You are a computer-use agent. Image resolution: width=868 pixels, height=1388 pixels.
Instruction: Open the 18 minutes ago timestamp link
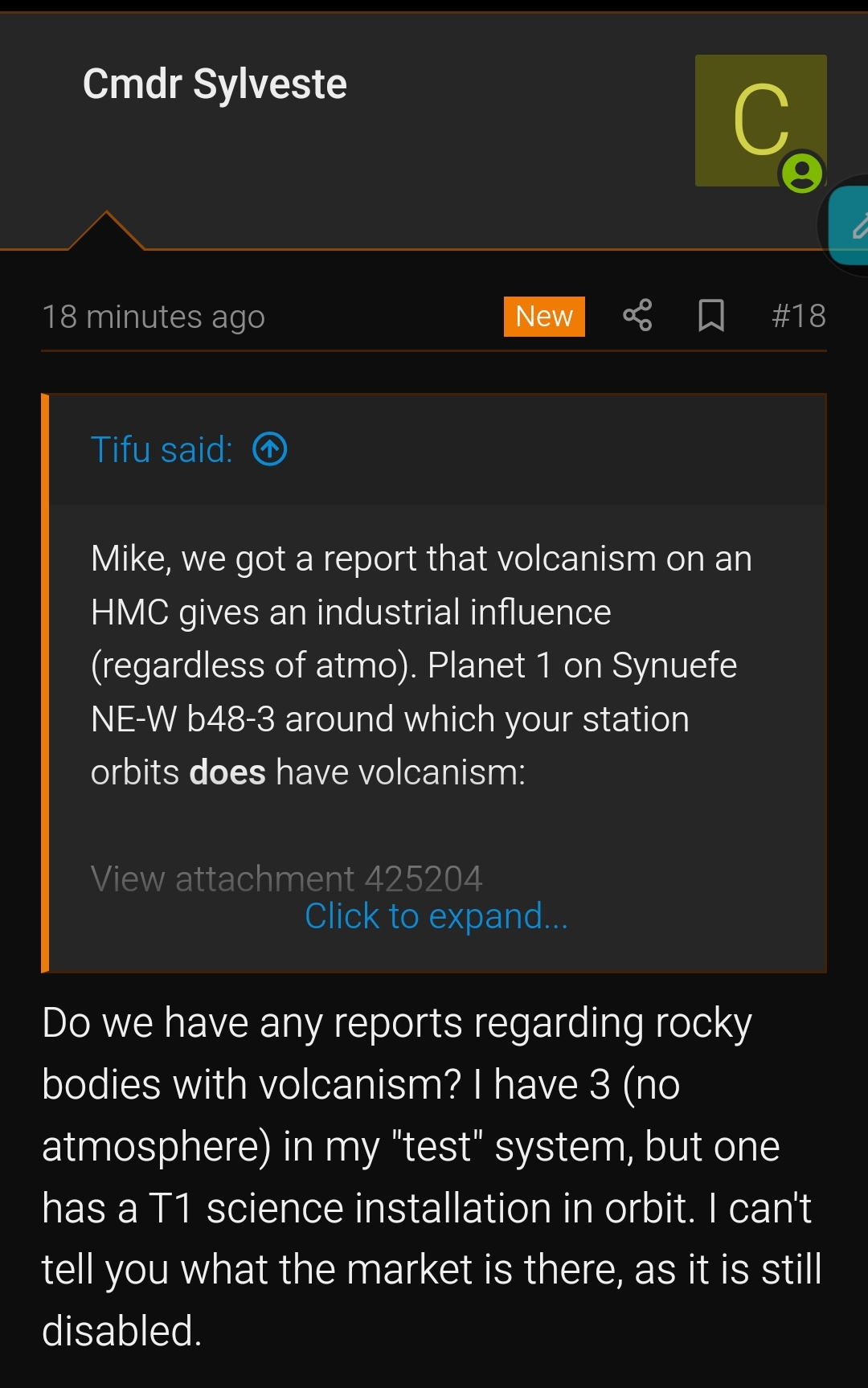coord(154,317)
